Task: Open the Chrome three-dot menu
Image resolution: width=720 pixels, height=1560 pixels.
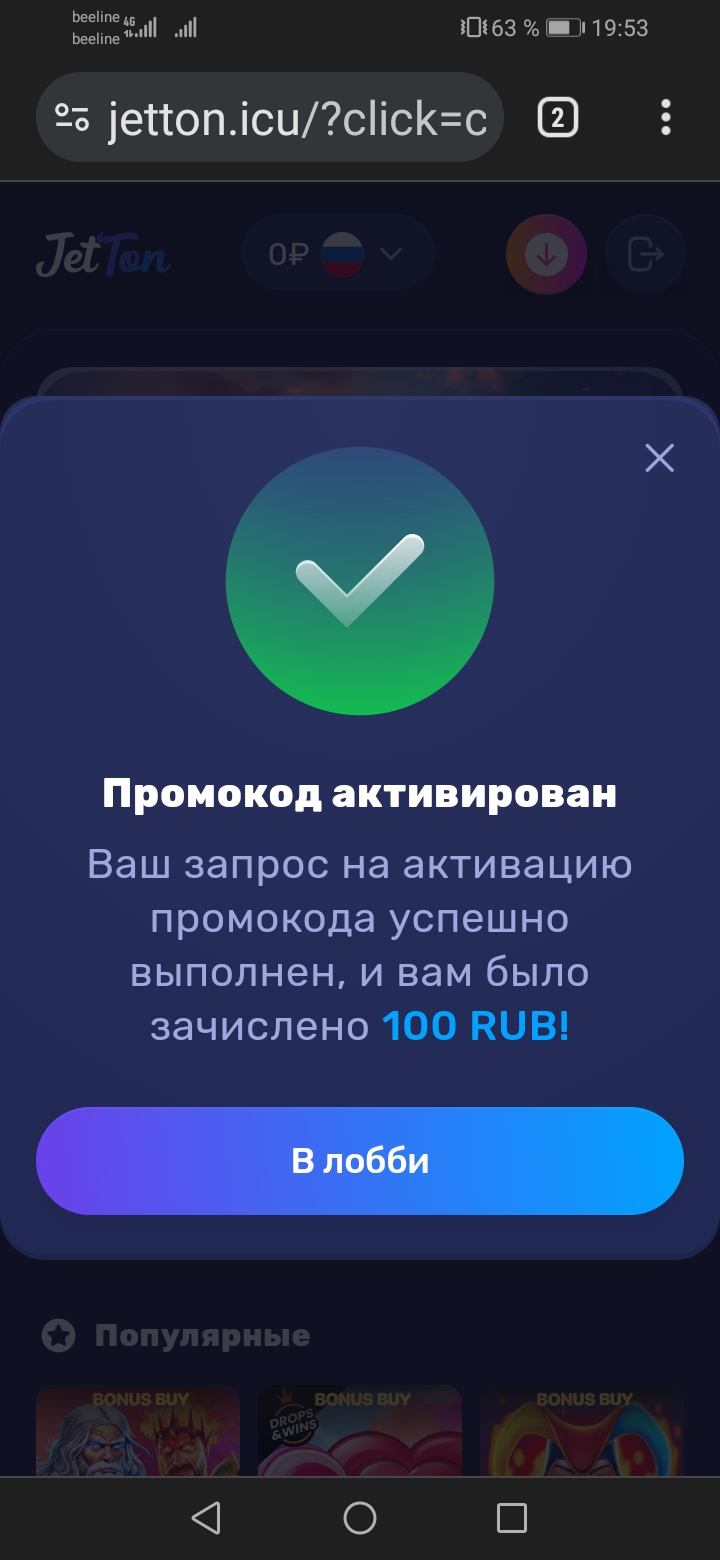Action: pos(666,117)
